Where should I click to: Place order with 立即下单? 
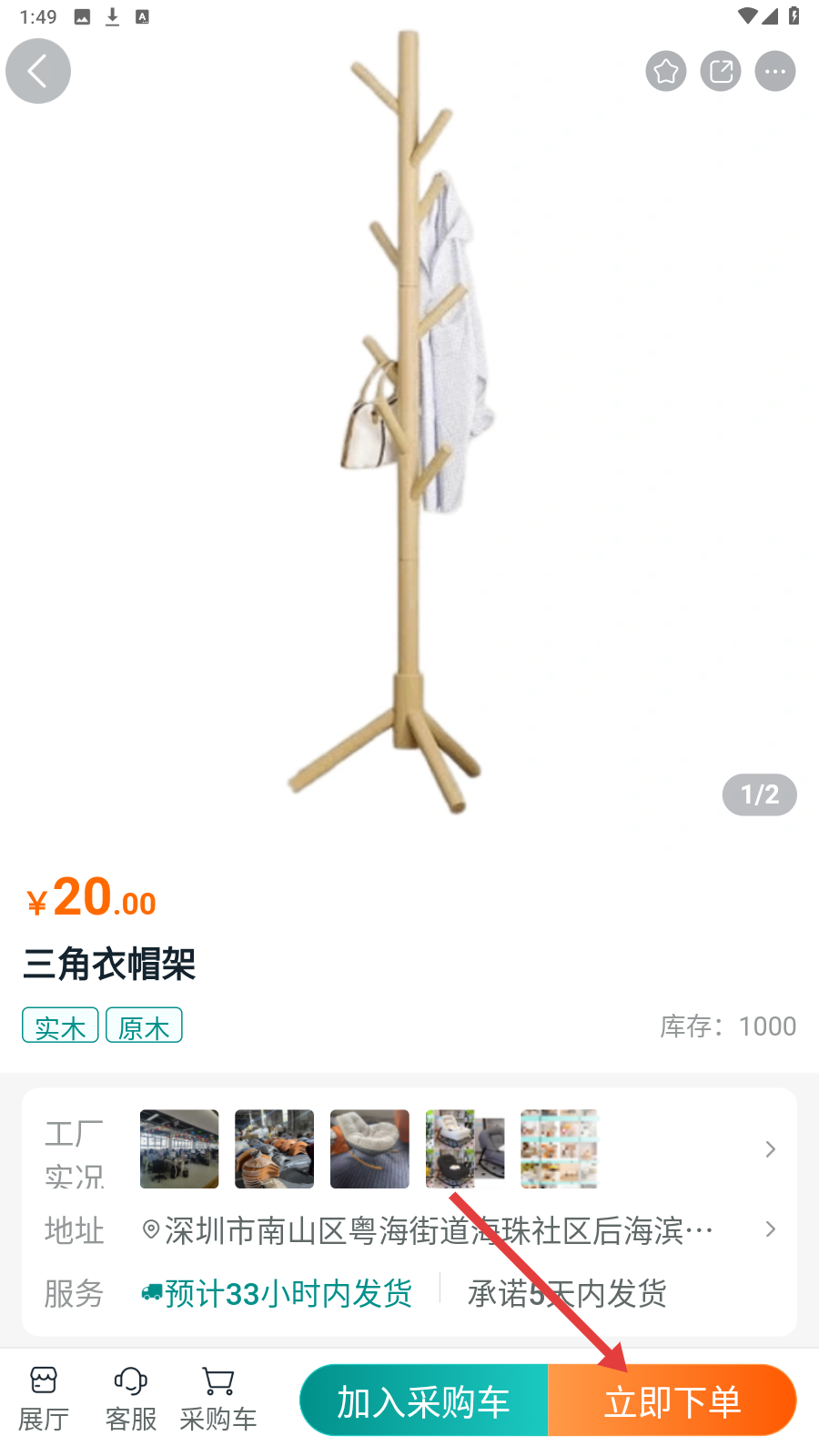point(672,1401)
